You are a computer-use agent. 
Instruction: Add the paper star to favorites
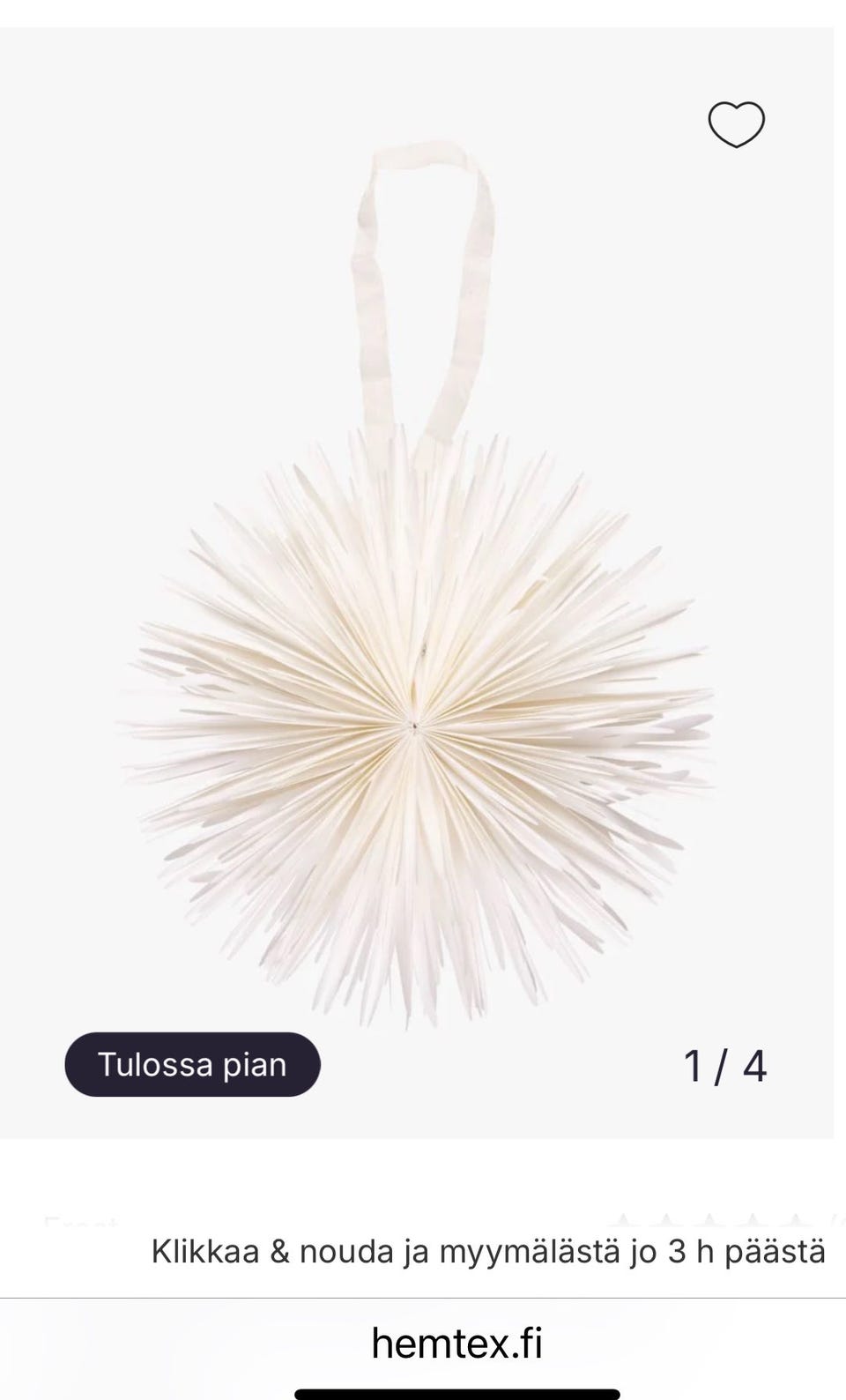[737, 124]
